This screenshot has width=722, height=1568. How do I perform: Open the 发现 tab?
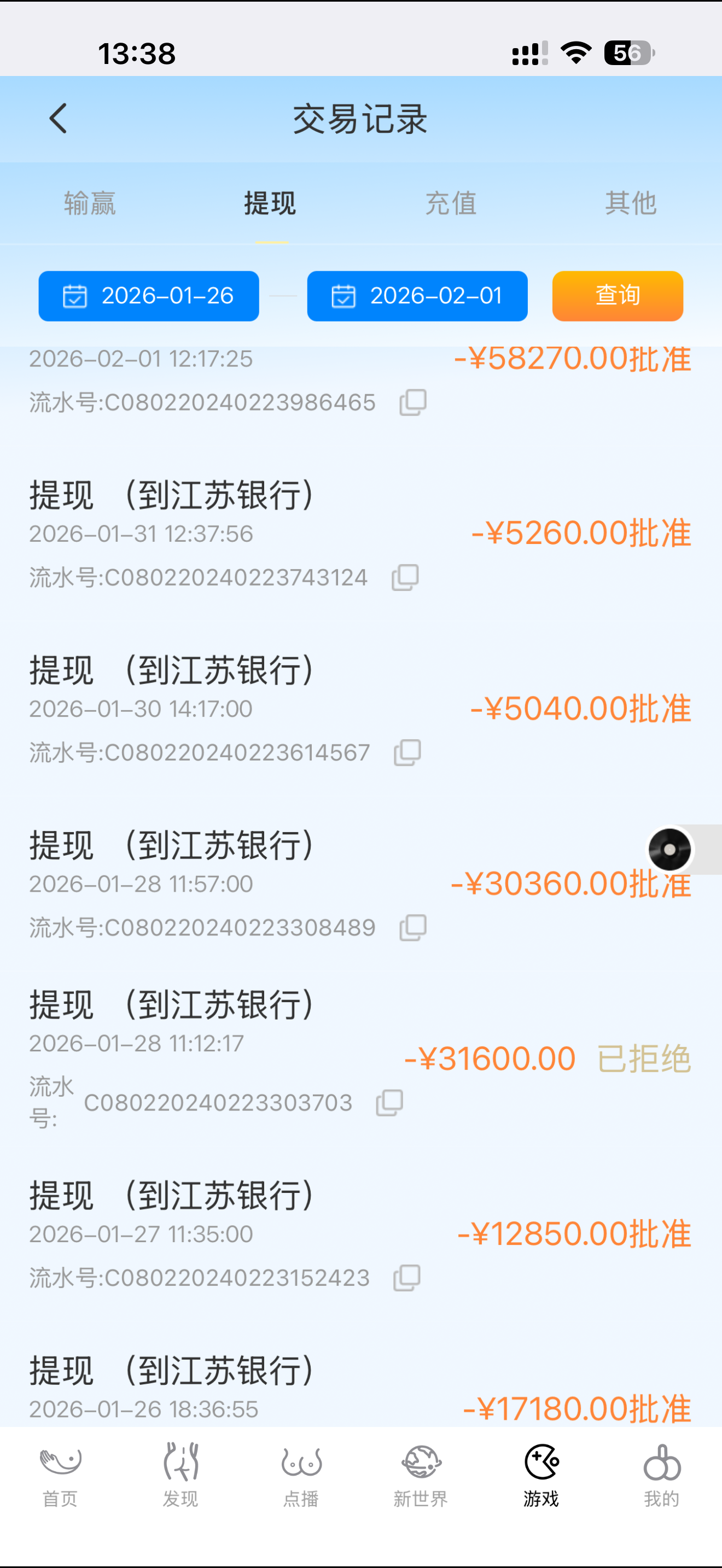tap(180, 1473)
